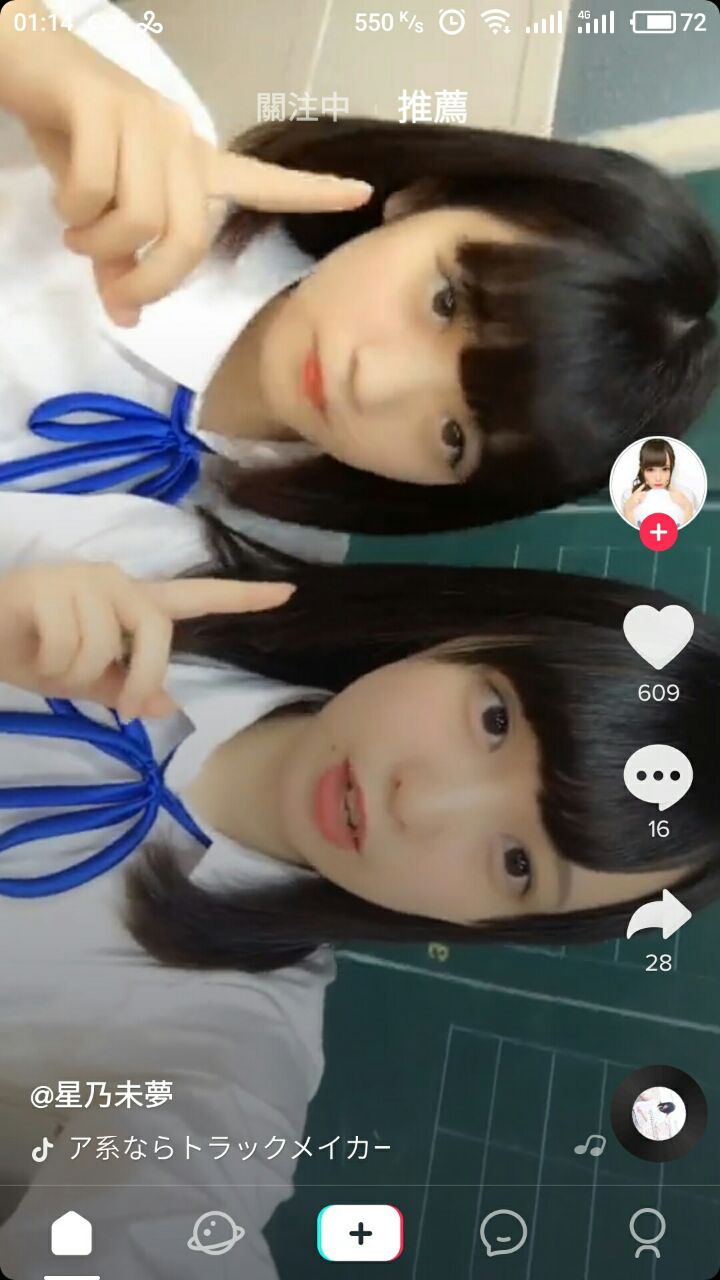Screen dimensions: 720x1280
Task: Switch to the 關注中 tab
Action: [x=303, y=107]
